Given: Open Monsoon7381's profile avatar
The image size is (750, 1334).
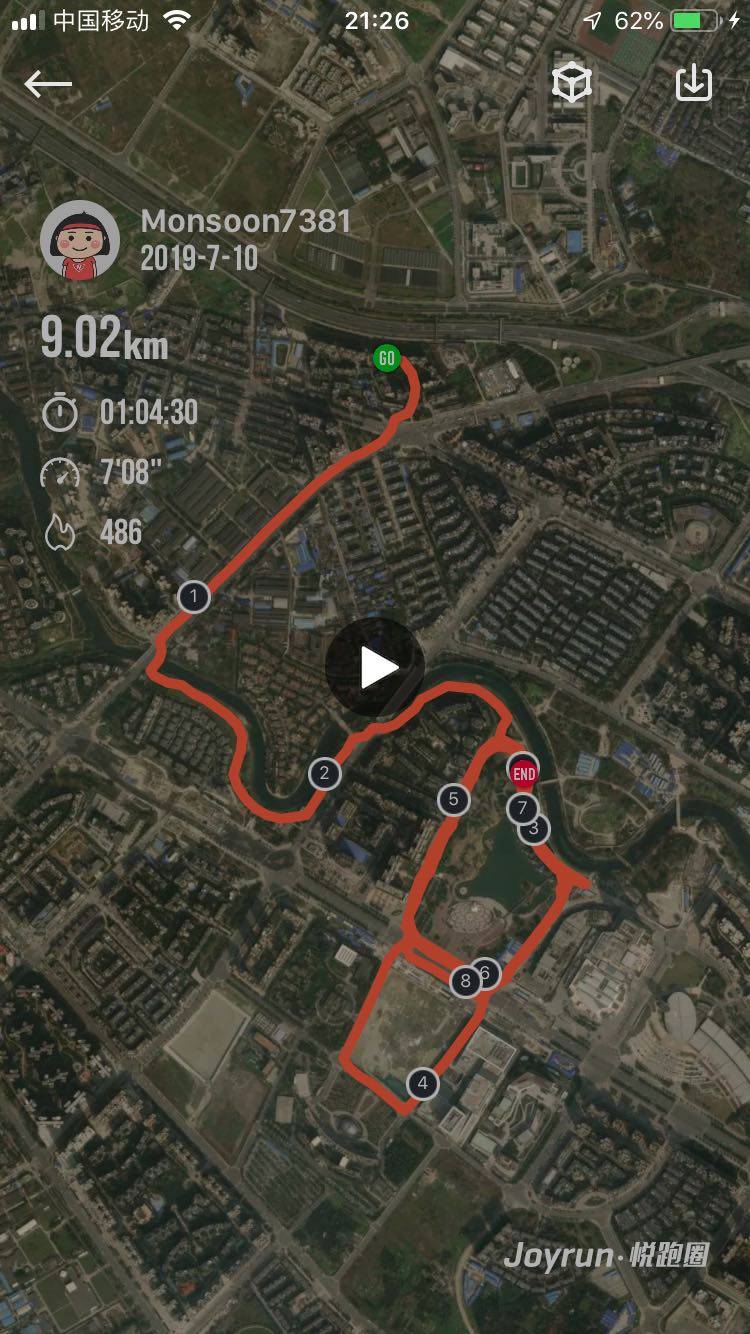Looking at the screenshot, I should 80,241.
